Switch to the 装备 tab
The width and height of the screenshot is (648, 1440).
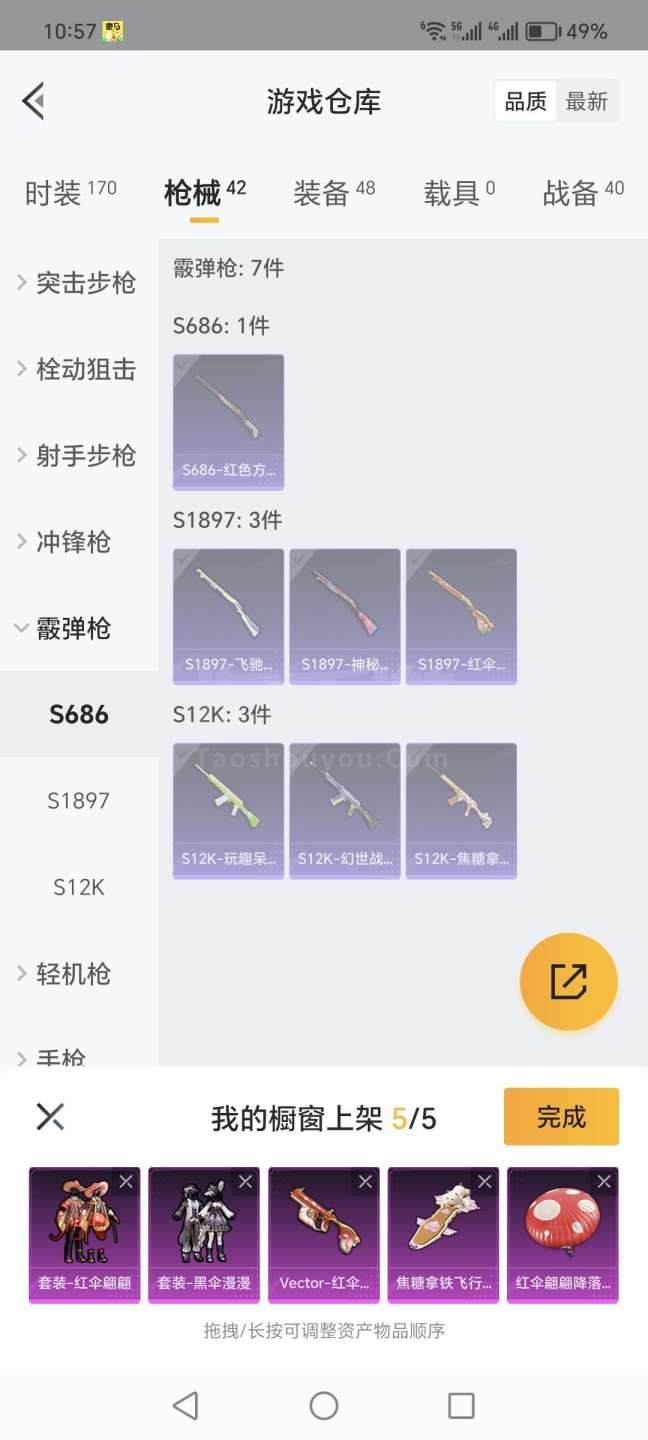(x=333, y=192)
